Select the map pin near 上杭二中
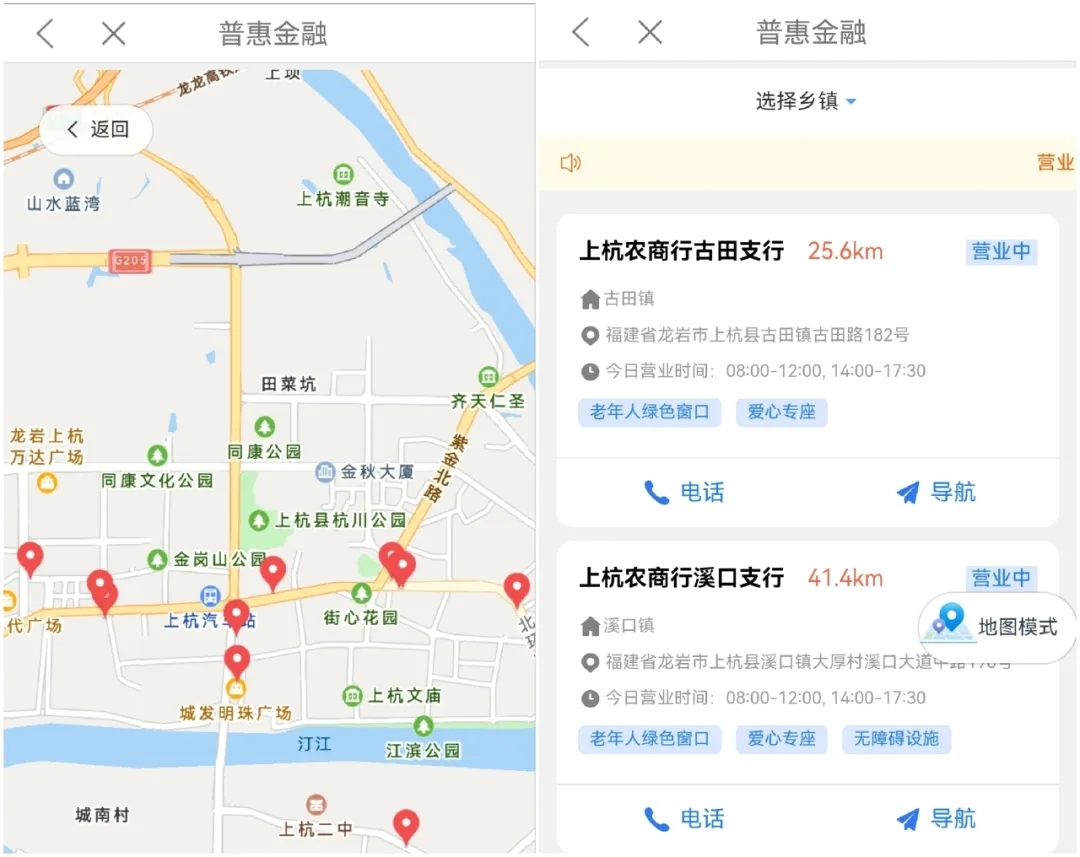This screenshot has height=857, width=1080. 405,825
